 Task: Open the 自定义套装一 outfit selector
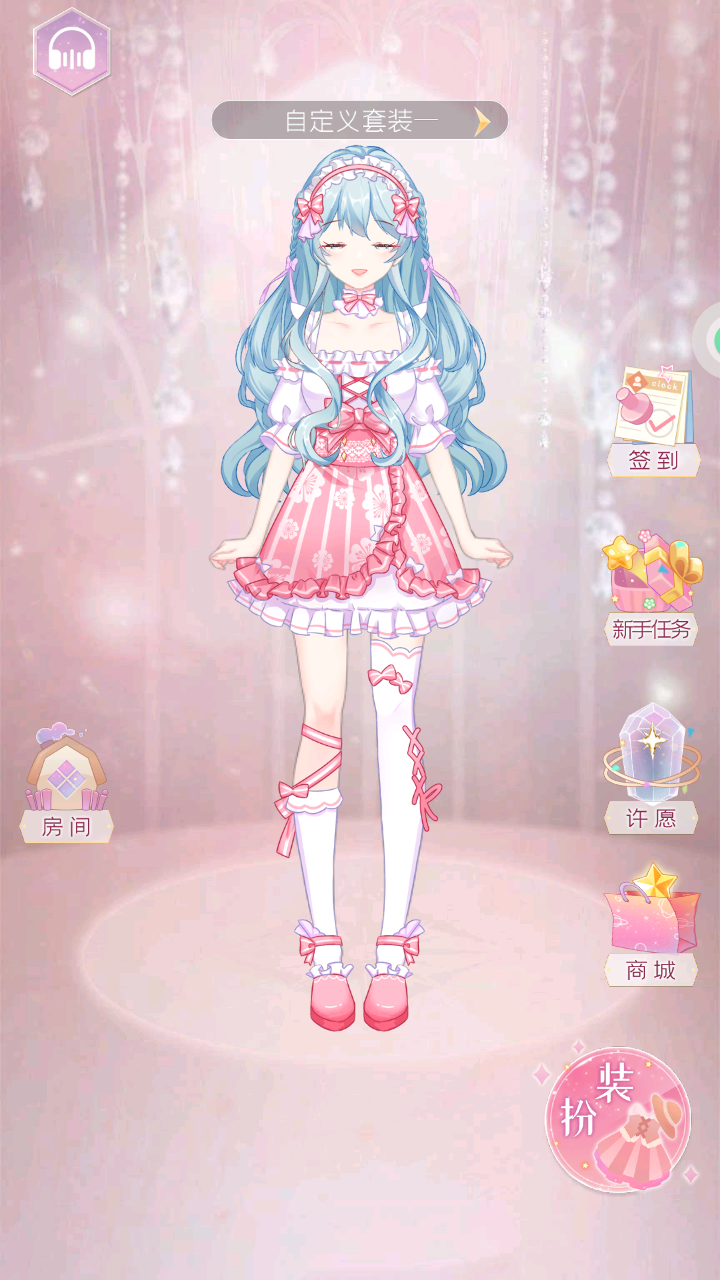tap(360, 121)
